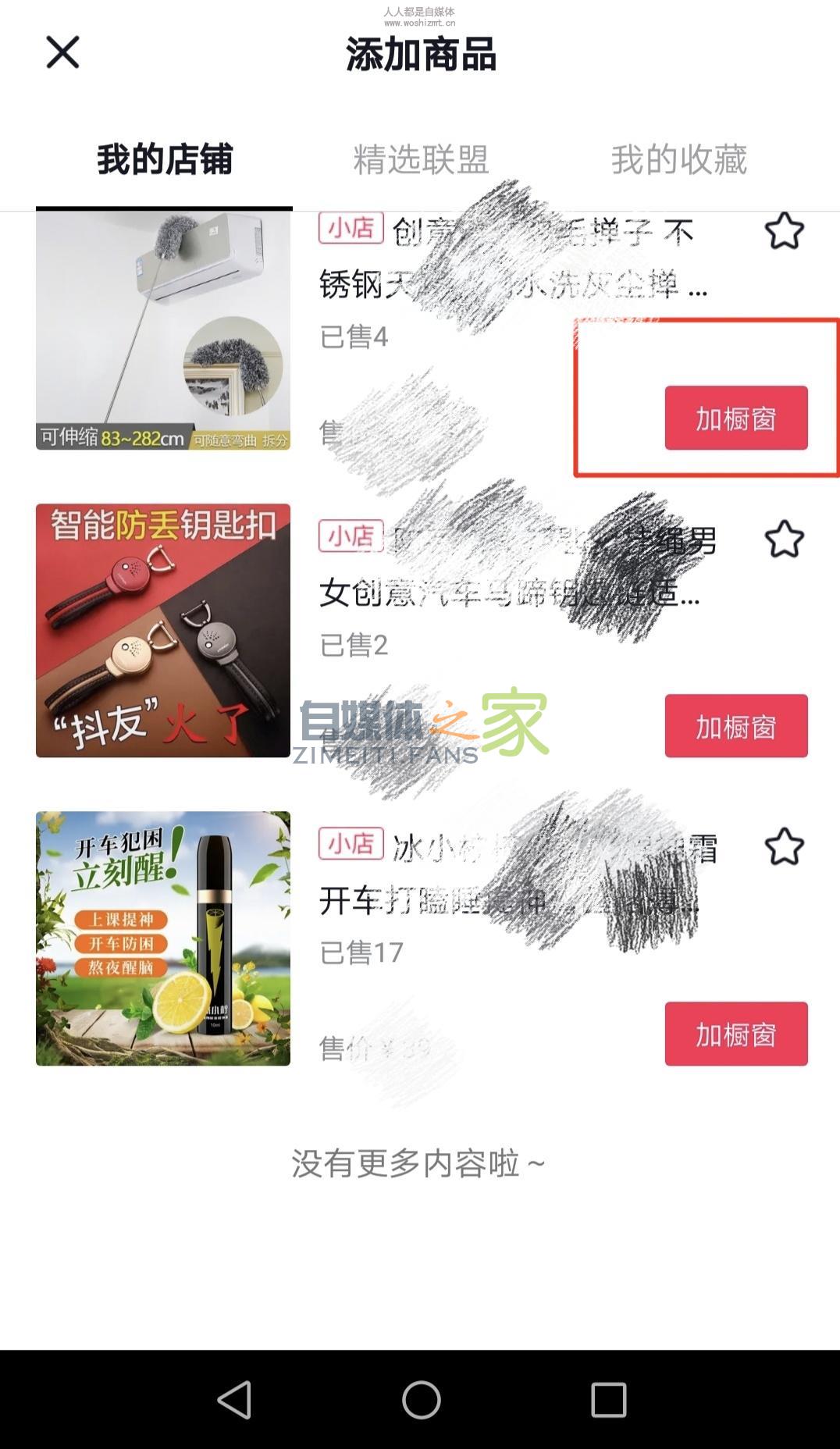The height and width of the screenshot is (1449, 840).
Task: Switch to the 我的收藏 tab
Action: coord(678,160)
